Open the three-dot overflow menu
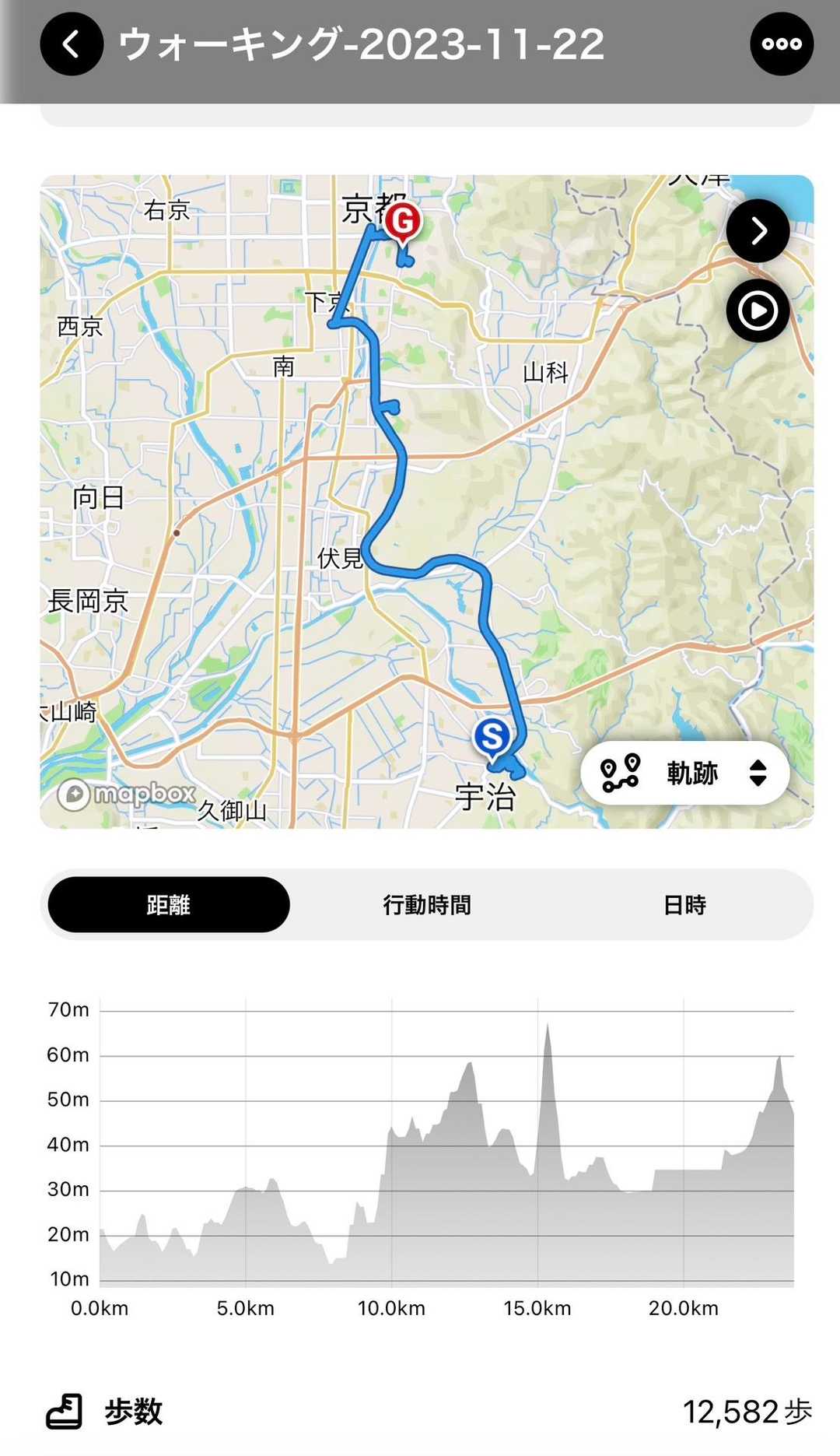This screenshot has width=840, height=1456. (x=781, y=44)
